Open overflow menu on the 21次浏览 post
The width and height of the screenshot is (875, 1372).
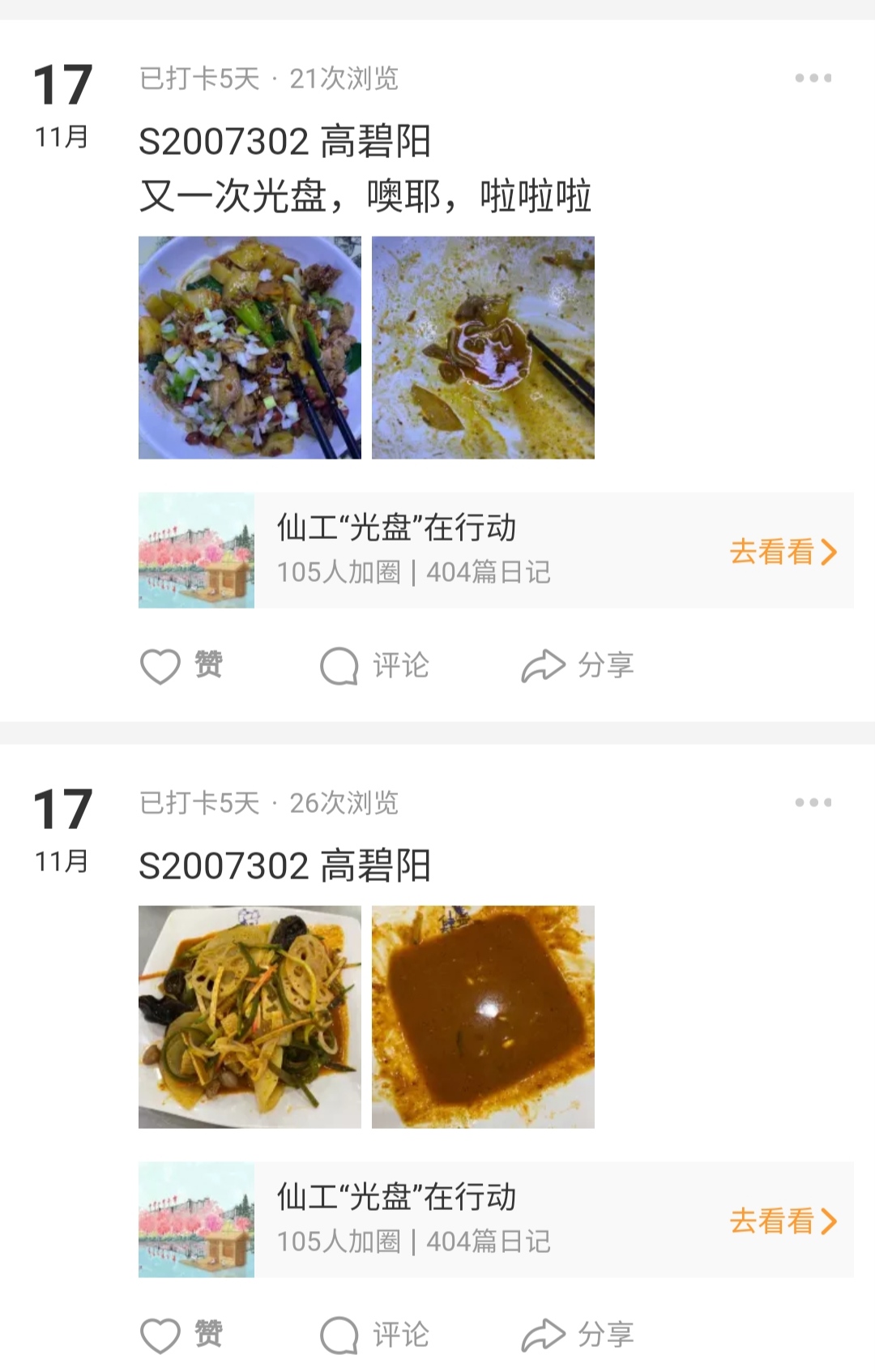tap(813, 79)
